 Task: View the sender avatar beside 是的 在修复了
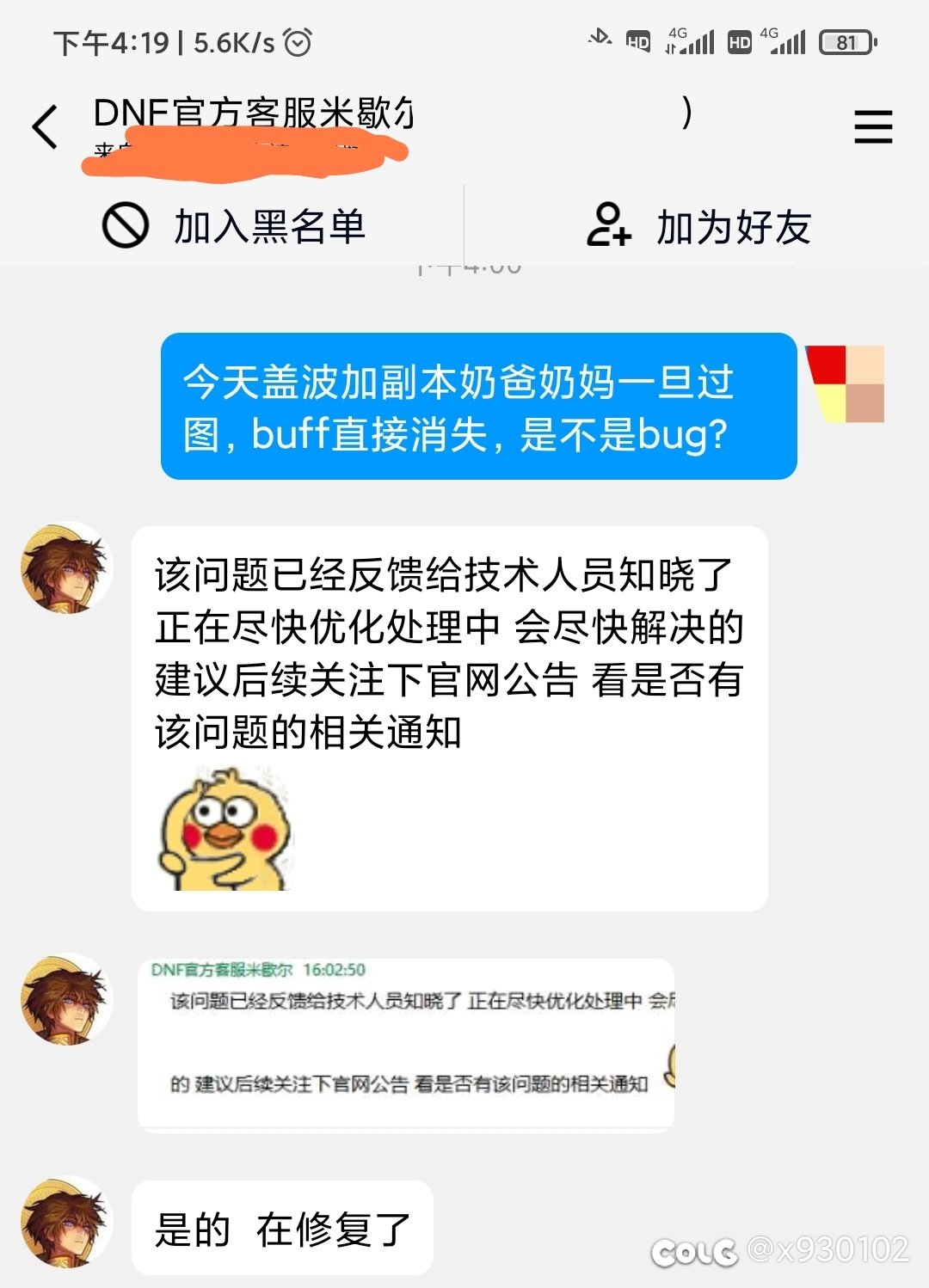[x=66, y=1222]
